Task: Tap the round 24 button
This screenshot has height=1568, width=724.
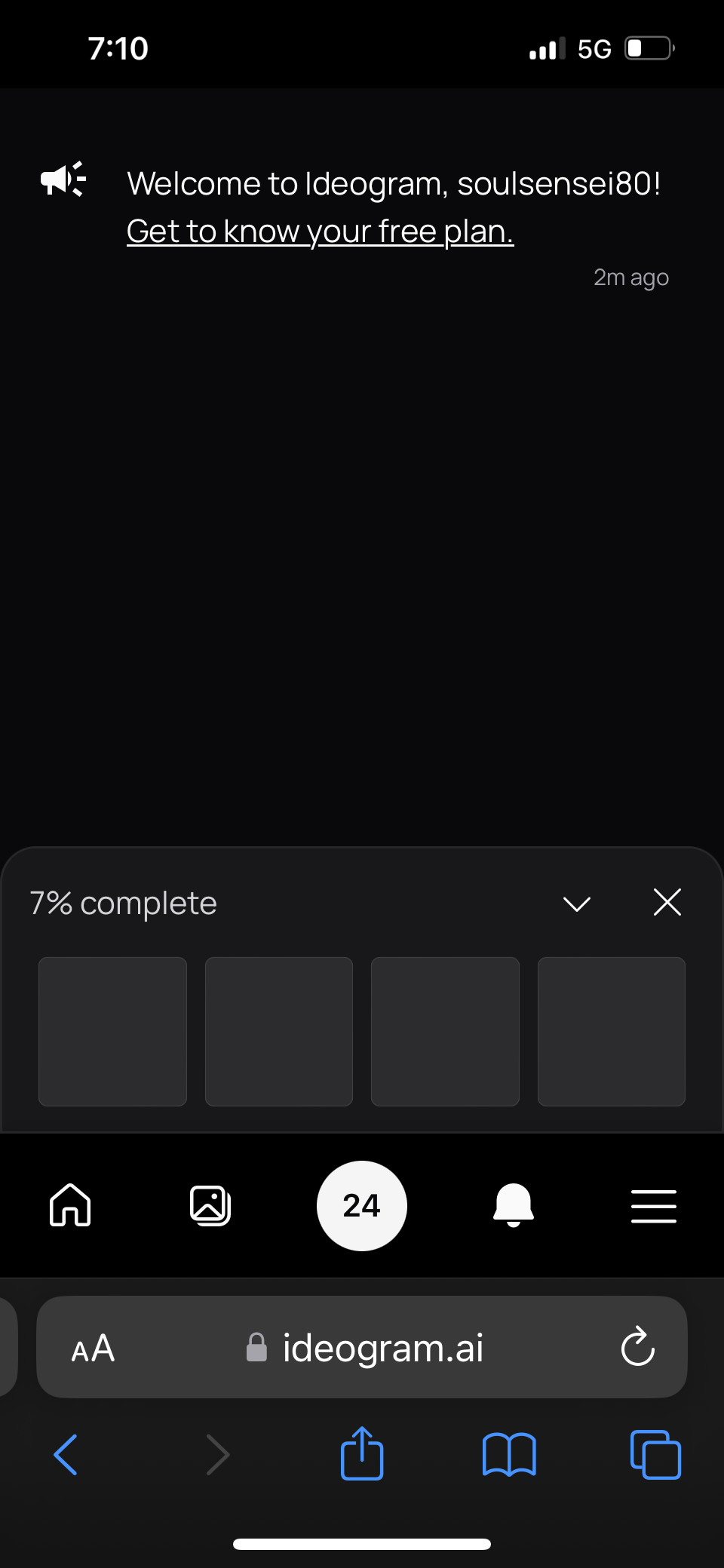Action: click(x=362, y=1205)
